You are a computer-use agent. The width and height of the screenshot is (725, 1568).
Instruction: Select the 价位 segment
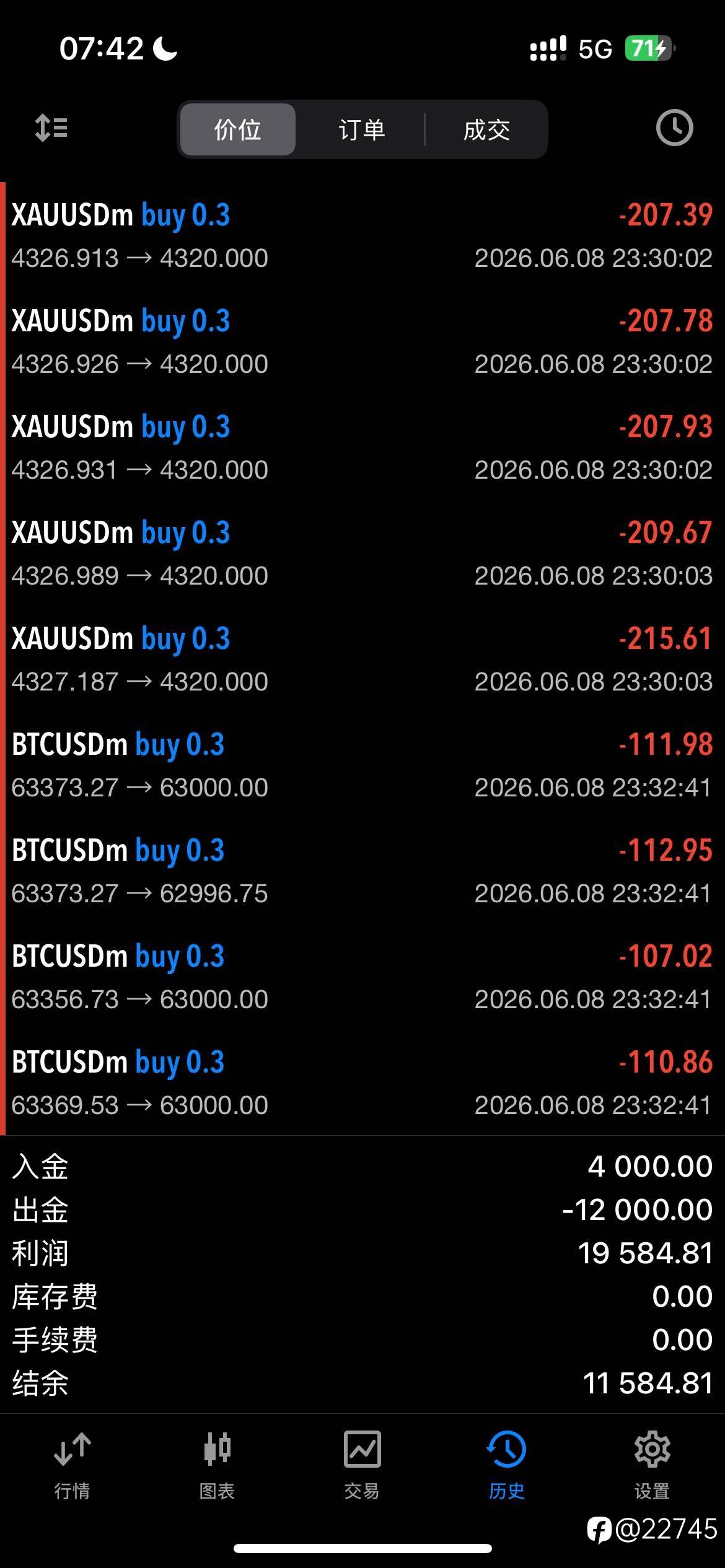click(238, 129)
